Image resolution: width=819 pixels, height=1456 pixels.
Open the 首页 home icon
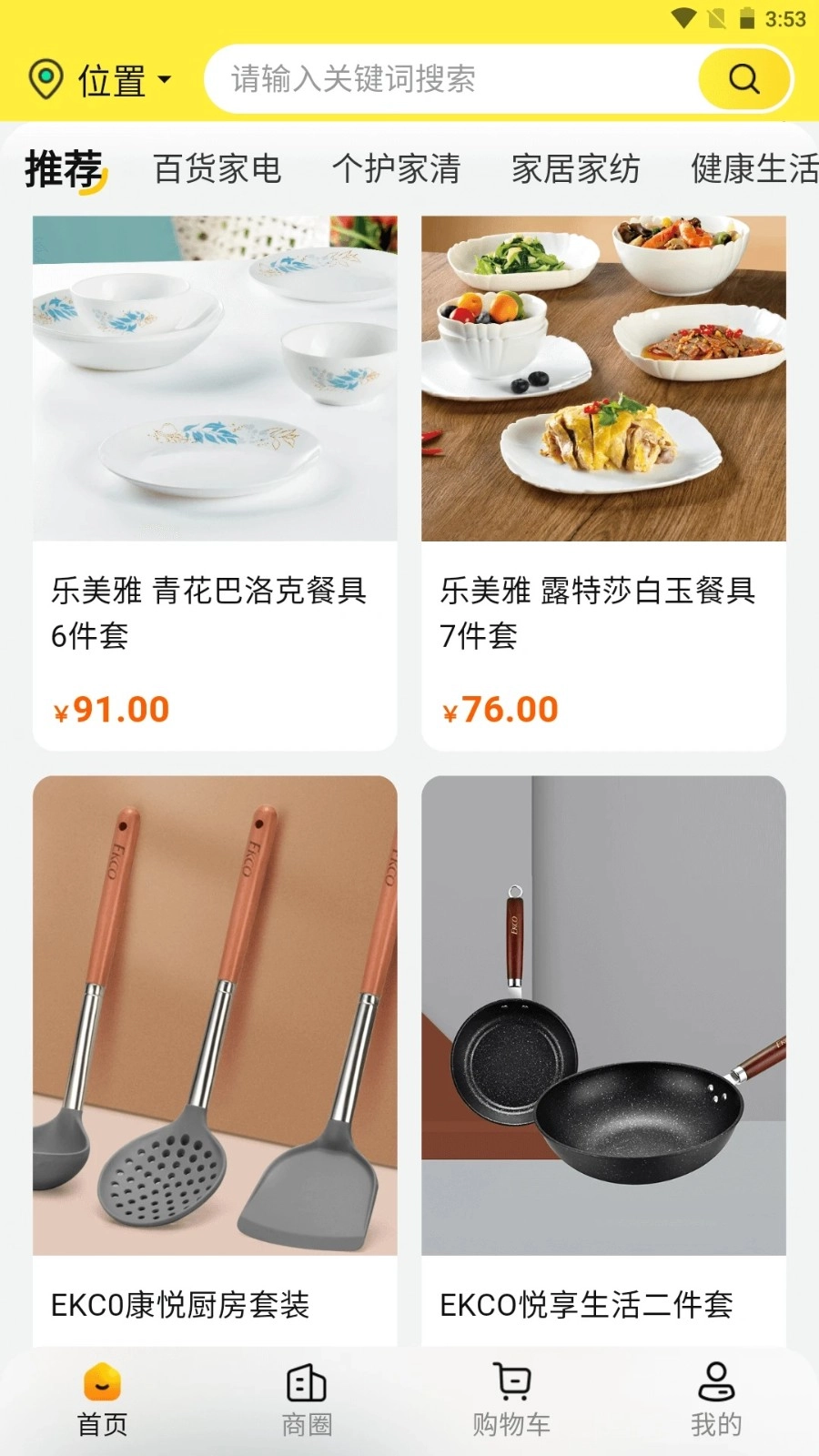(x=100, y=1383)
